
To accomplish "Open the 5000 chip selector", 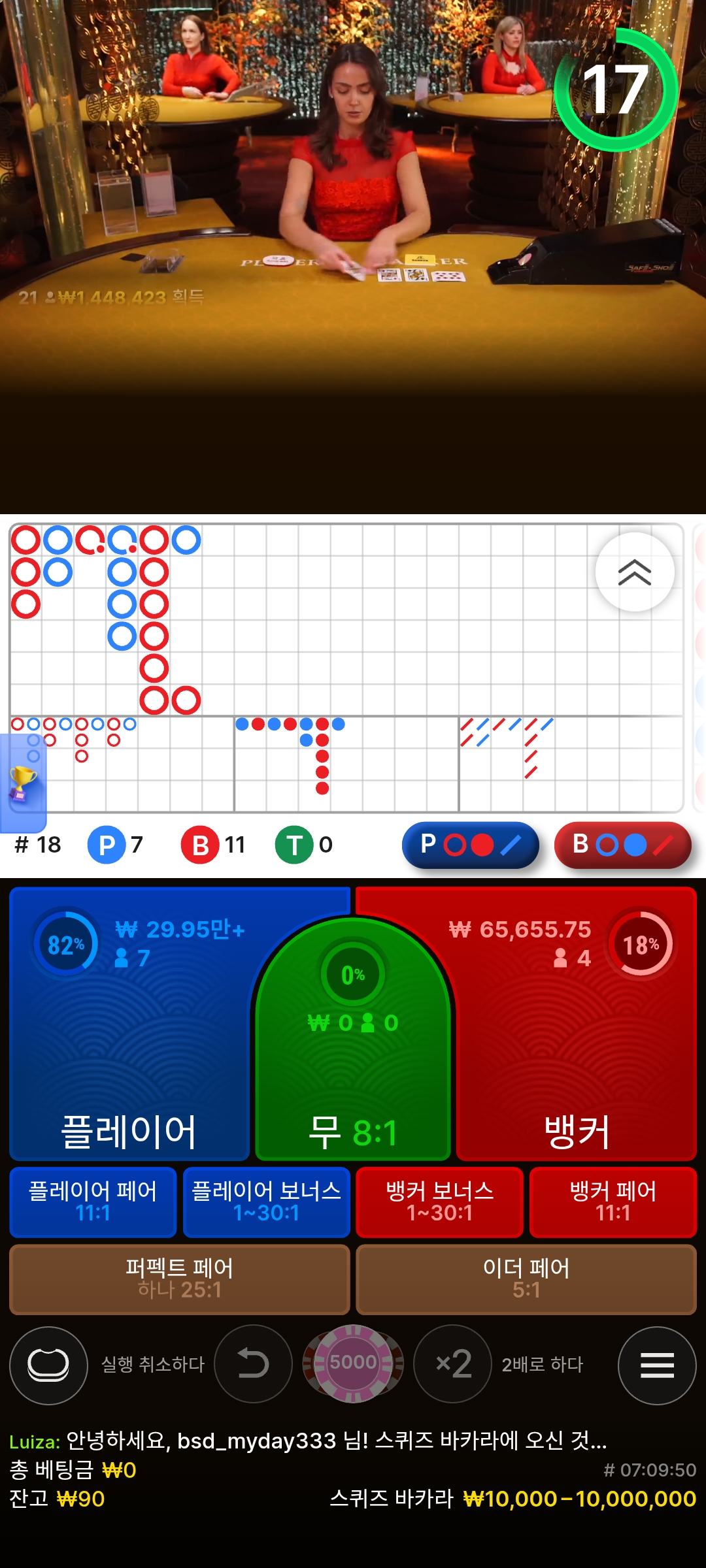I will (x=353, y=1364).
